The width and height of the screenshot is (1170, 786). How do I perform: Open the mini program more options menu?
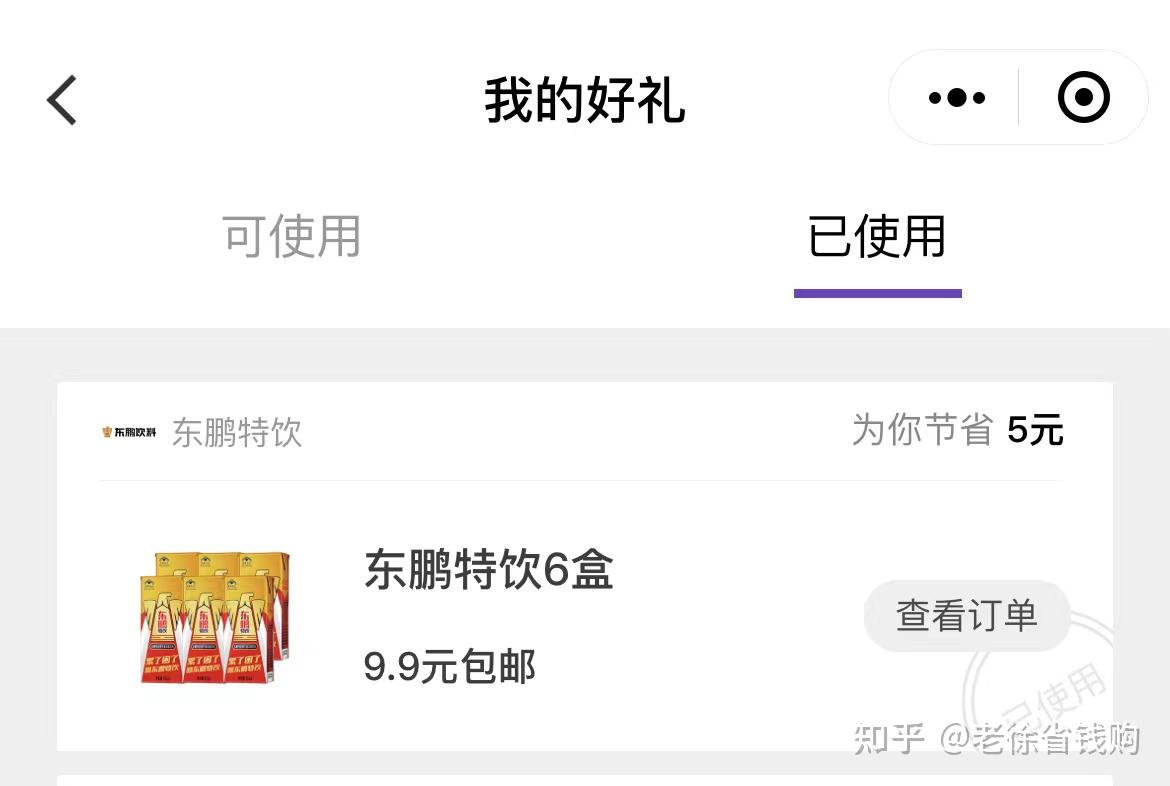956,98
